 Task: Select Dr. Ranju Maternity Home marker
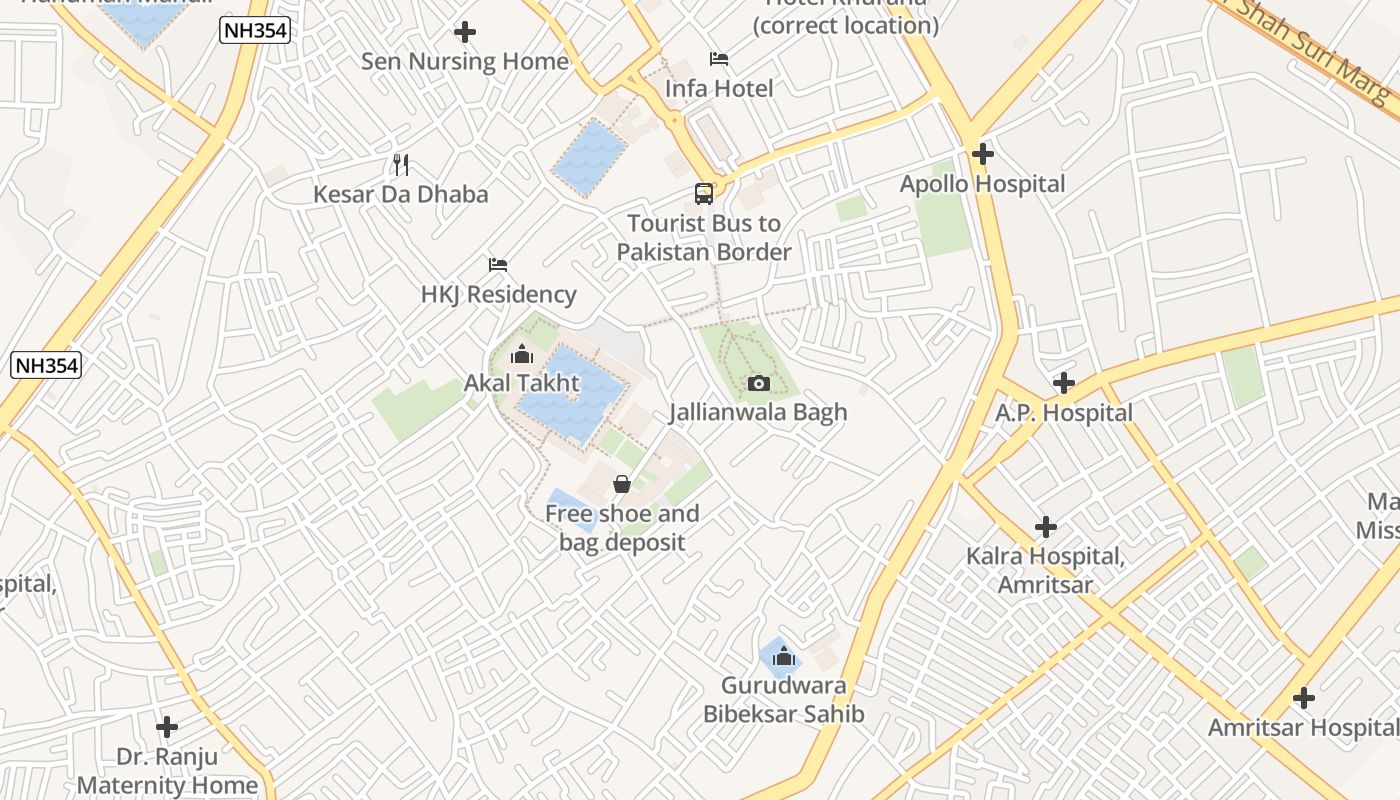pos(167,727)
